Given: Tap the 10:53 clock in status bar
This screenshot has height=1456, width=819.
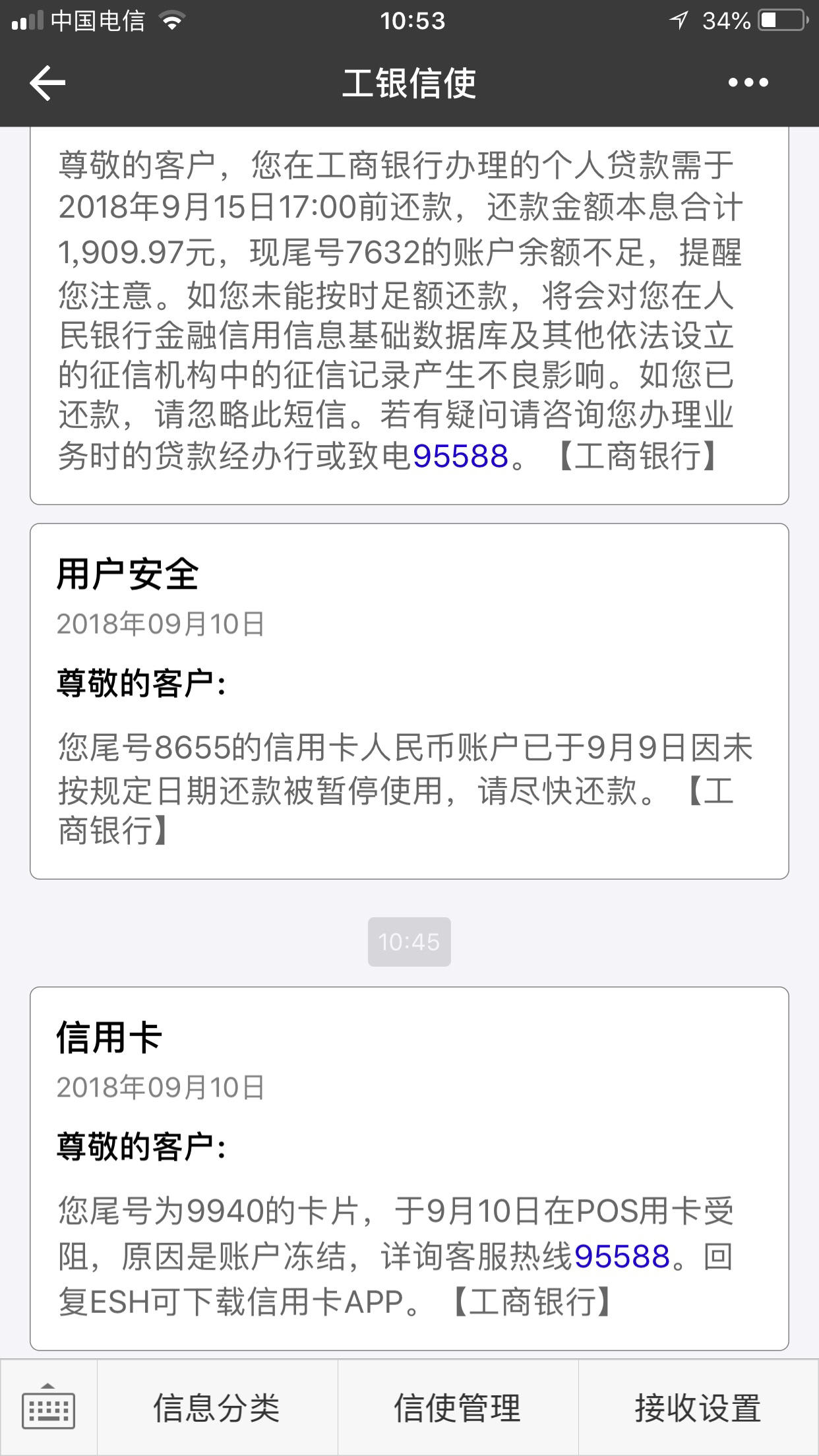Looking at the screenshot, I should point(409,20).
